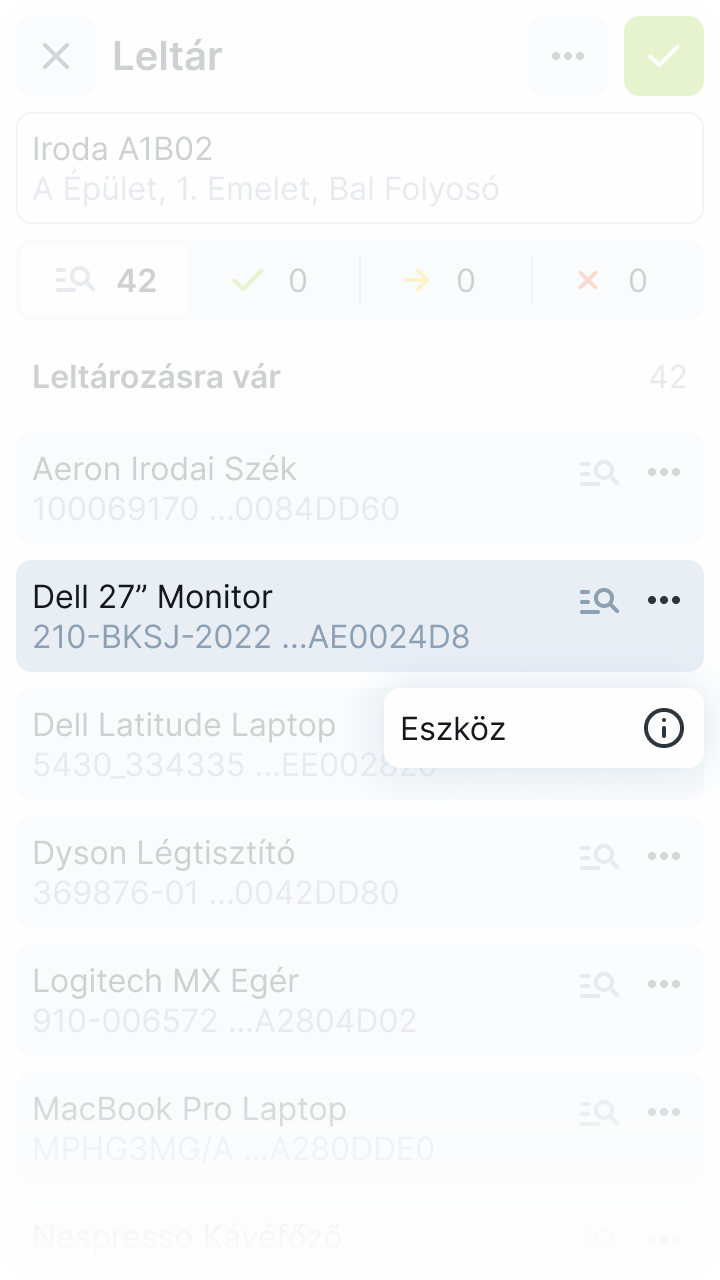Tap the list-search icon on Dell 27” Monitor
This screenshot has width=720, height=1280.
599,600
